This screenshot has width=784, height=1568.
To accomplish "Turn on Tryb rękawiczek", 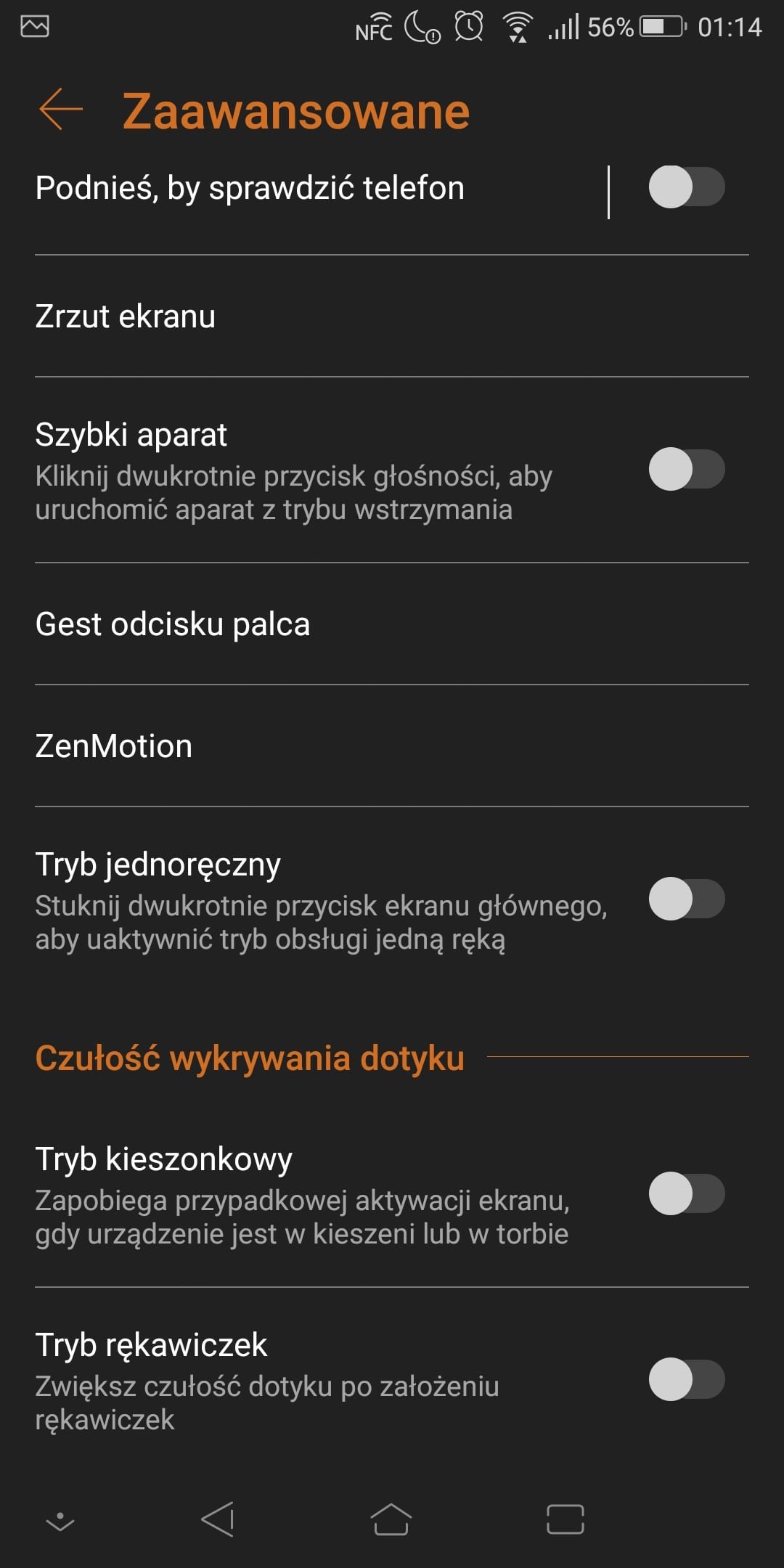I will (x=686, y=1379).
